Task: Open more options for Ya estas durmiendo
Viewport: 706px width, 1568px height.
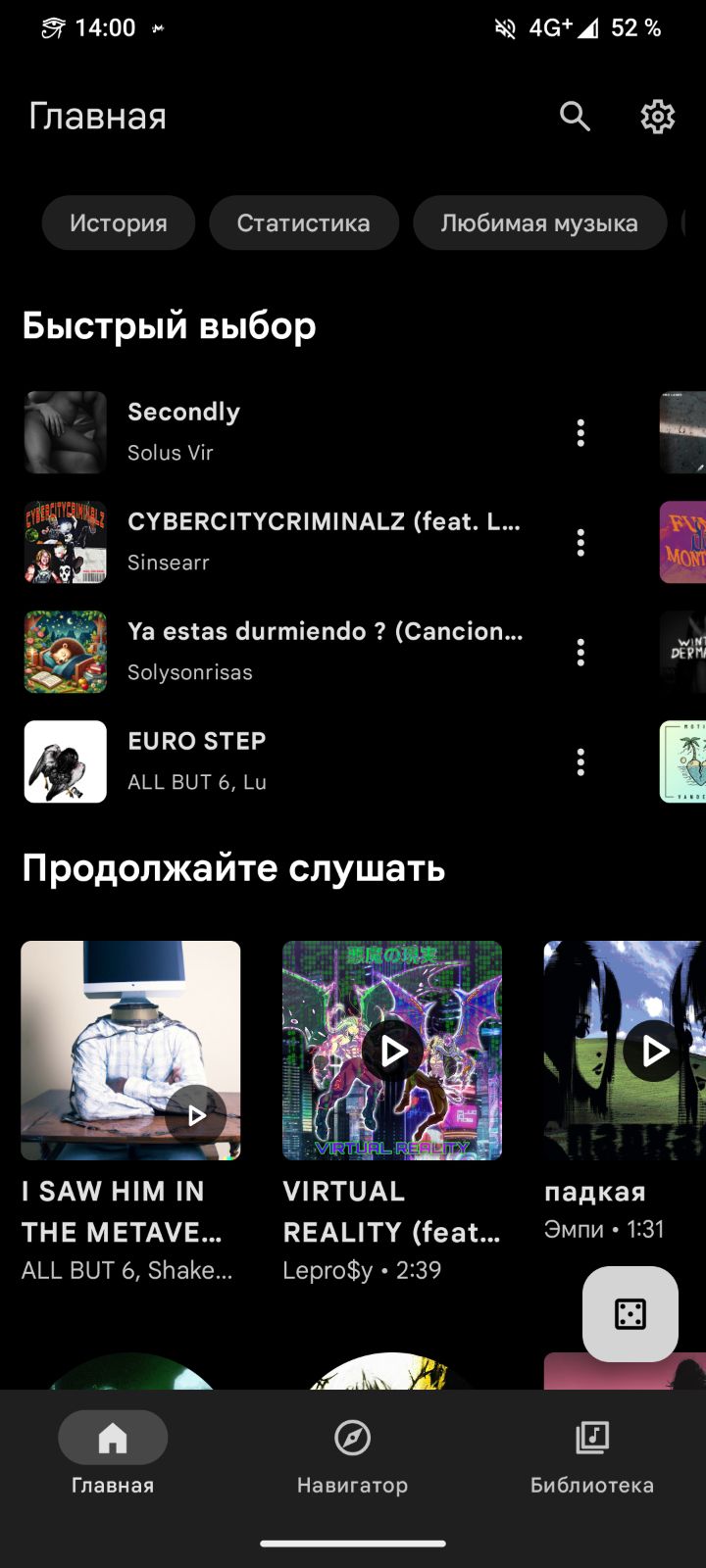Action: click(x=580, y=653)
